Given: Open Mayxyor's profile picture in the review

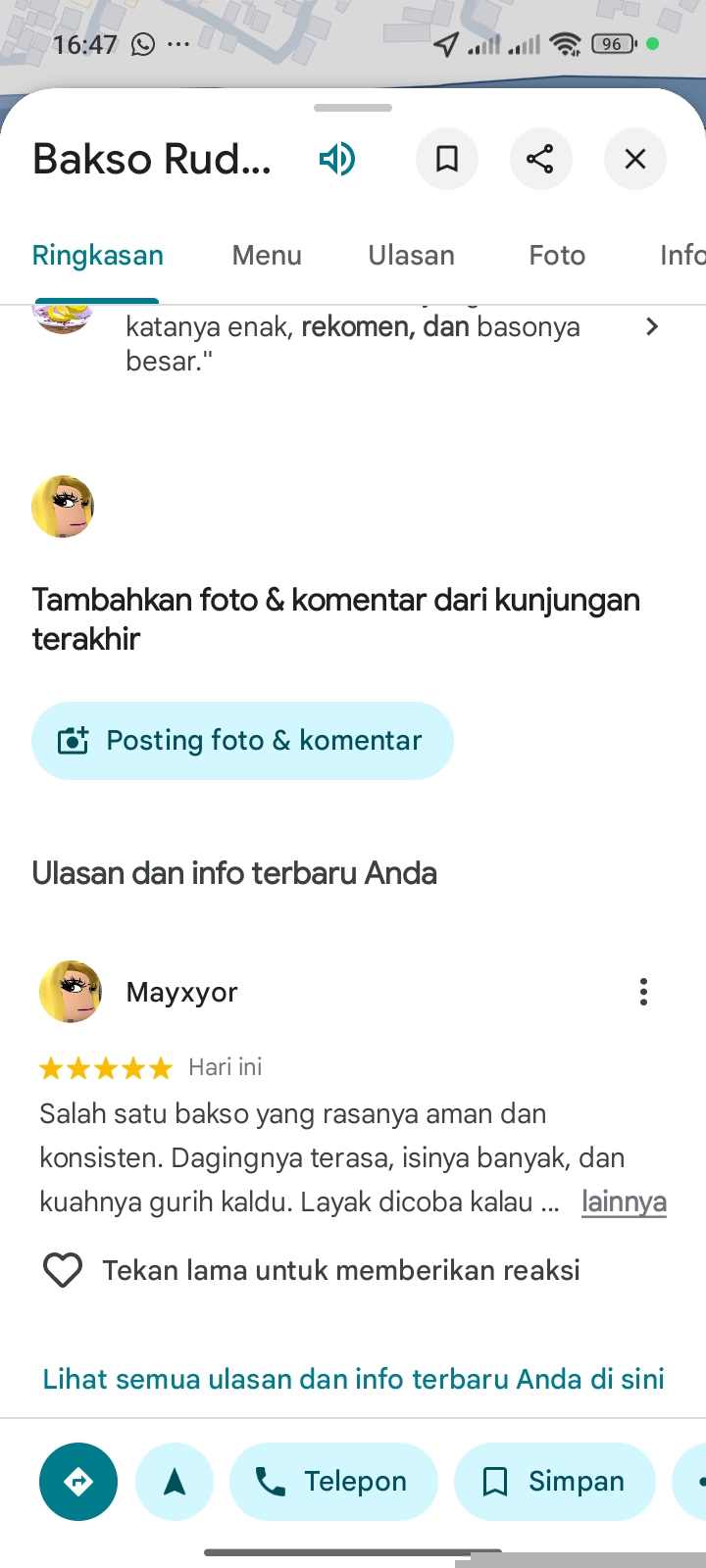Looking at the screenshot, I should 71,992.
